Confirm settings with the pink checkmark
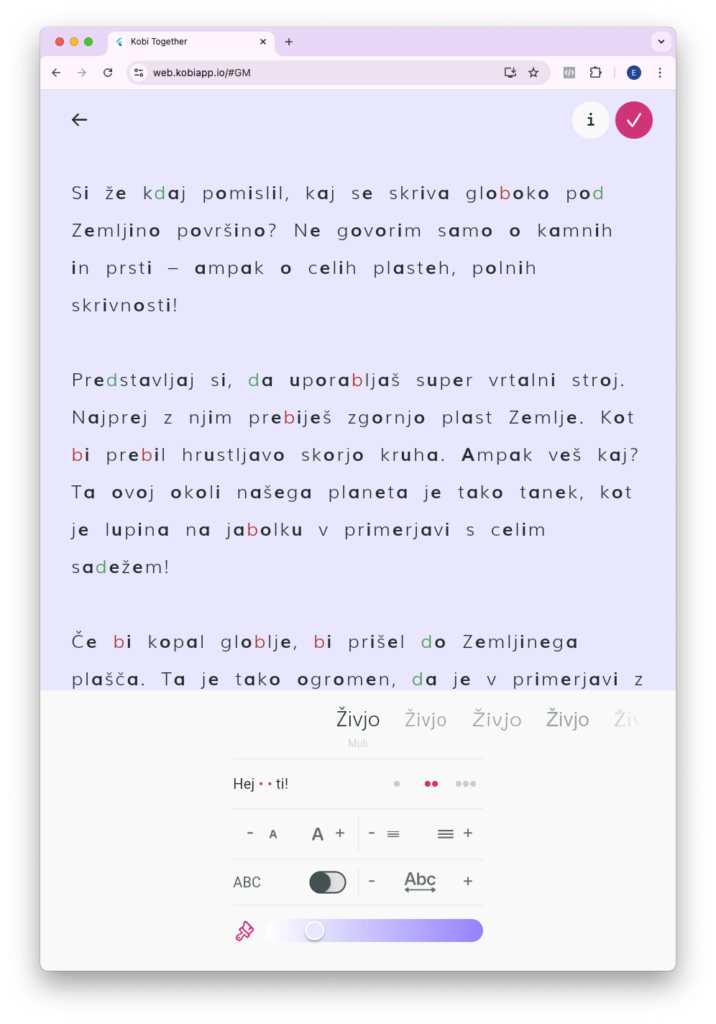The image size is (716, 1024). click(x=633, y=120)
